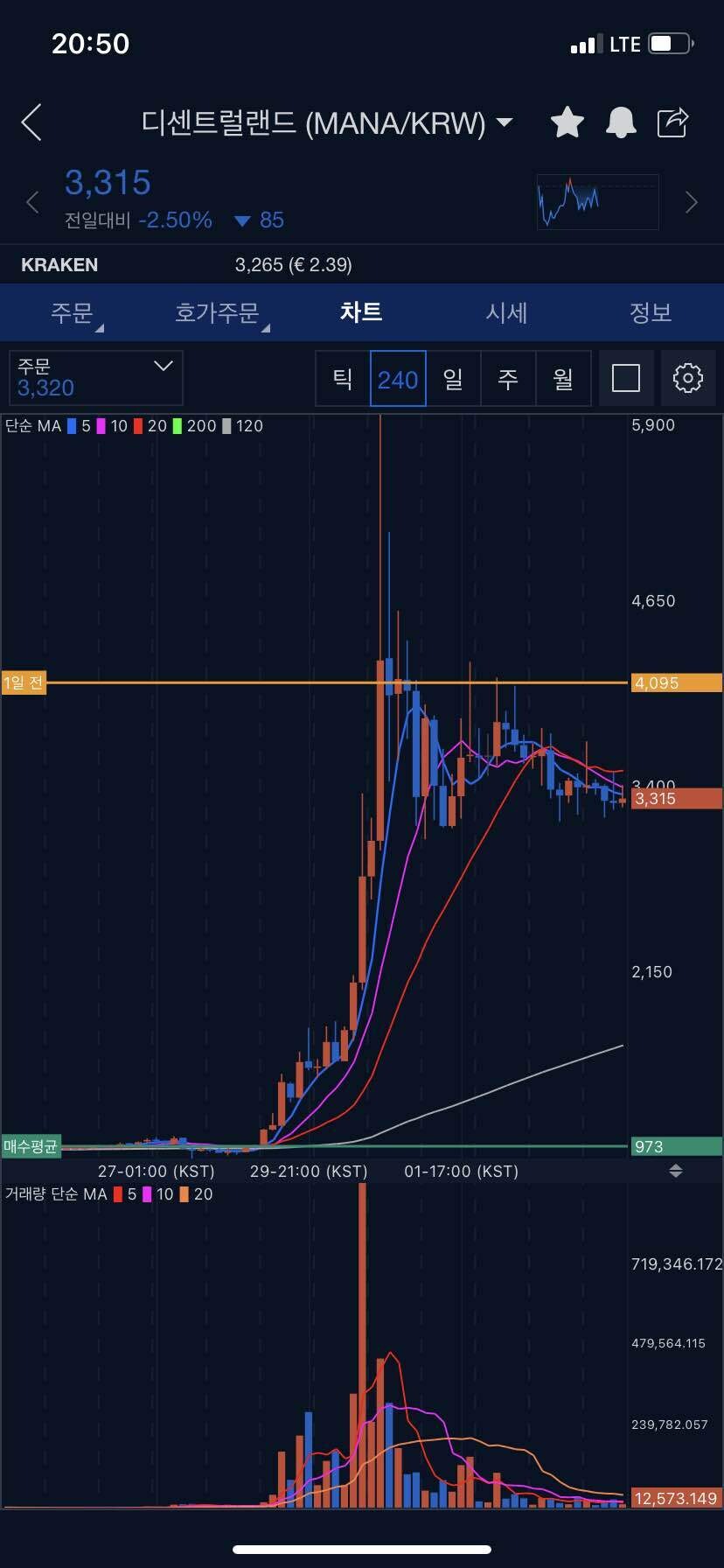
Task: Open chart settings gear
Action: 688,379
